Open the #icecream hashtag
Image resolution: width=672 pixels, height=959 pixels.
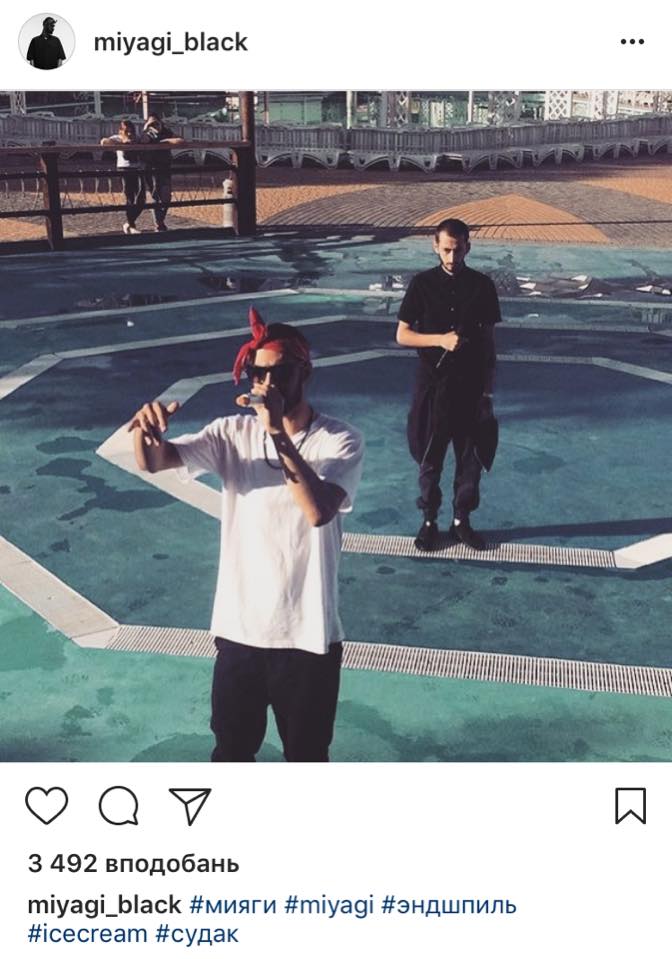pos(86,935)
